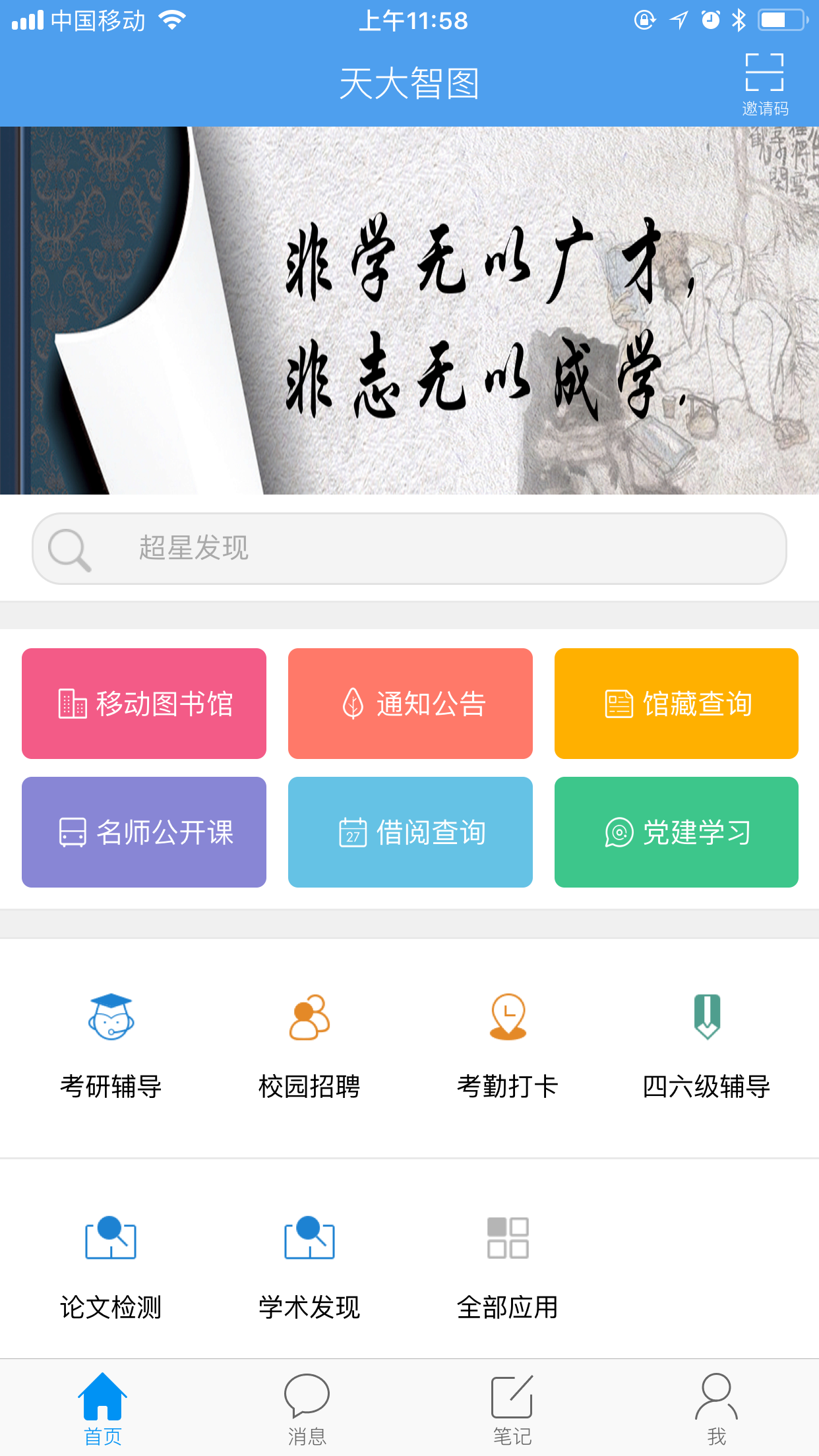Tap the calligraphy banner
The width and height of the screenshot is (819, 1456).
[409, 311]
